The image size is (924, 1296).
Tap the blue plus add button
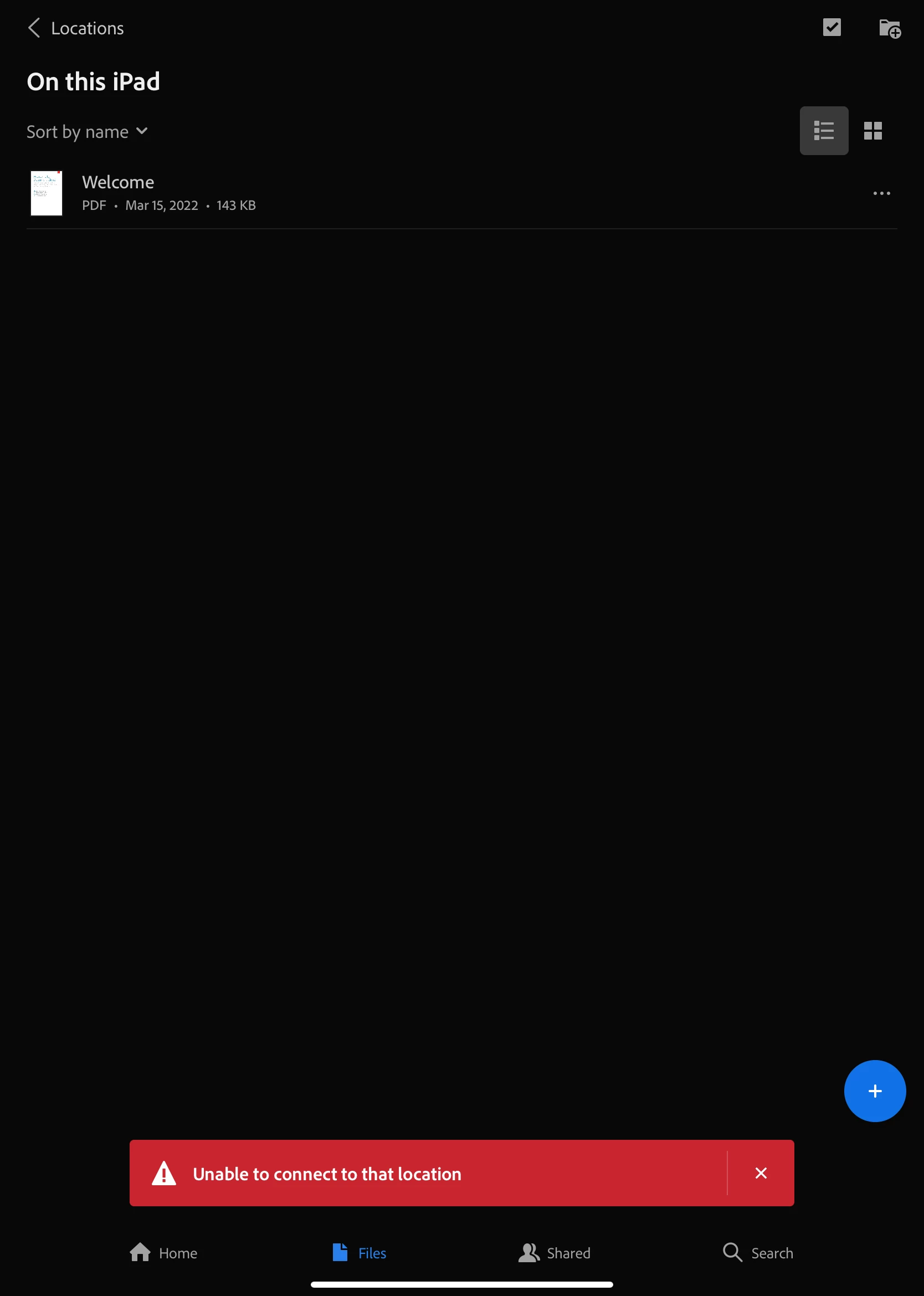875,1091
